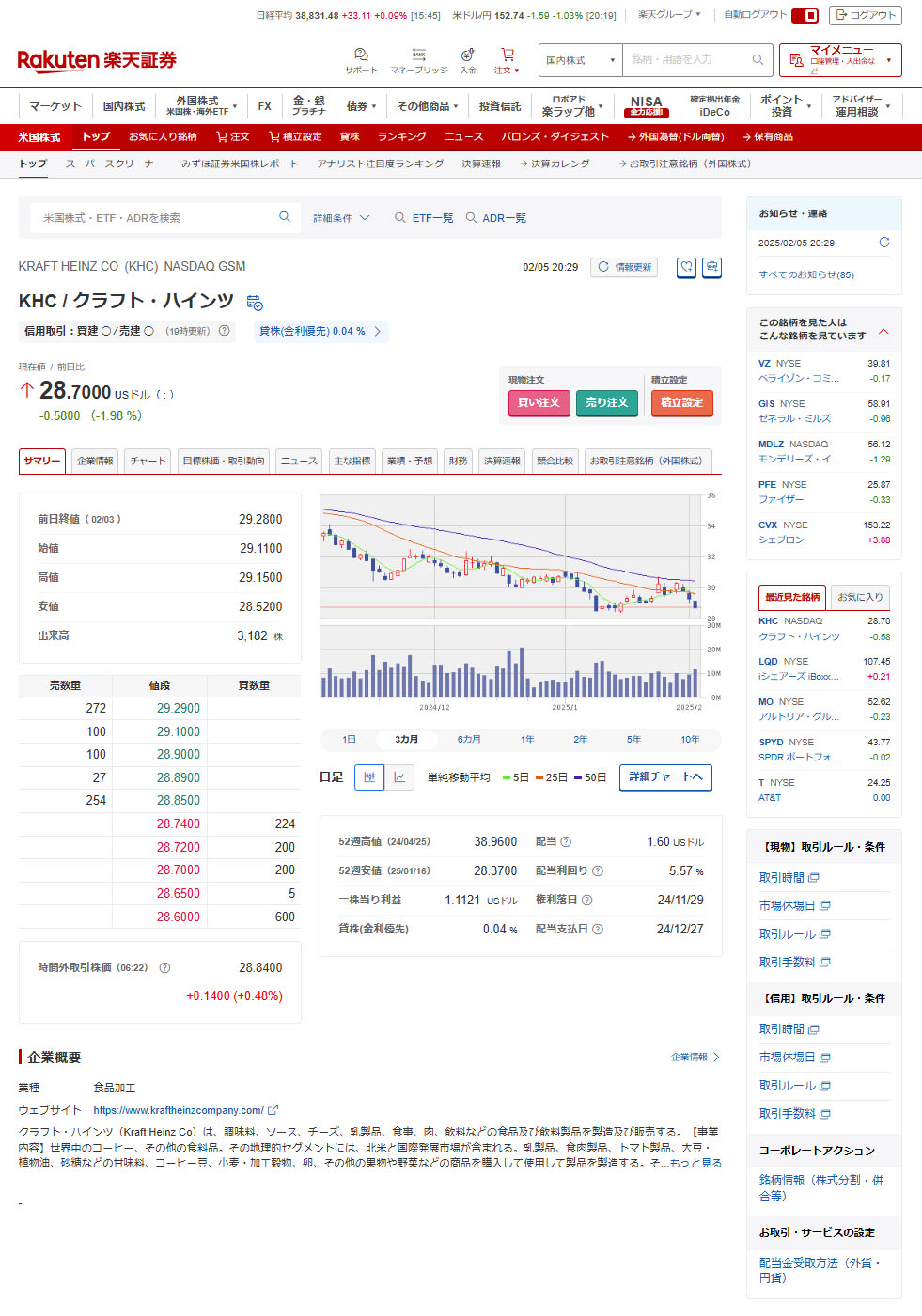The image size is (922, 1316).
Task: Go to ランキング in red navigation bar
Action: pos(401,137)
